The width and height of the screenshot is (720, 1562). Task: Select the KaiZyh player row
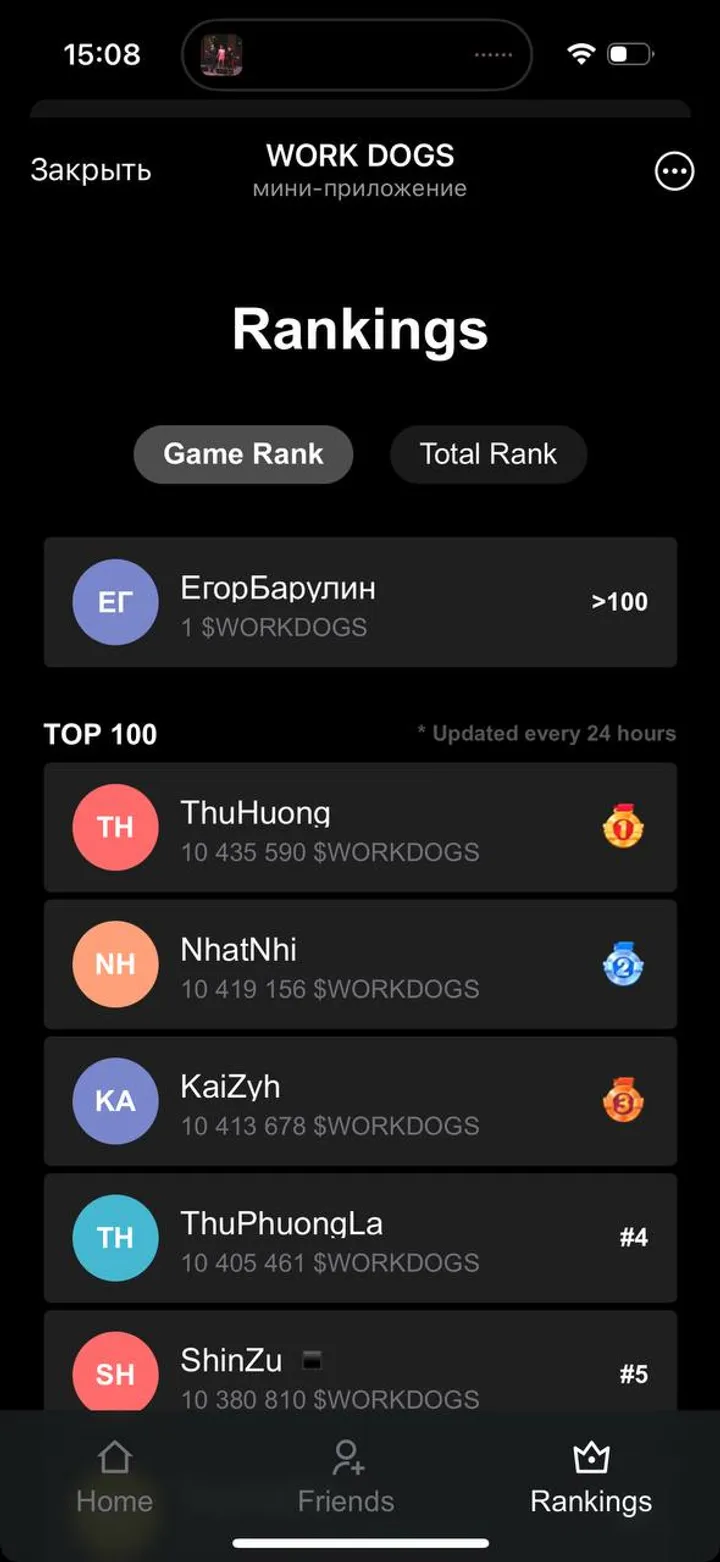pyautogui.click(x=360, y=1101)
